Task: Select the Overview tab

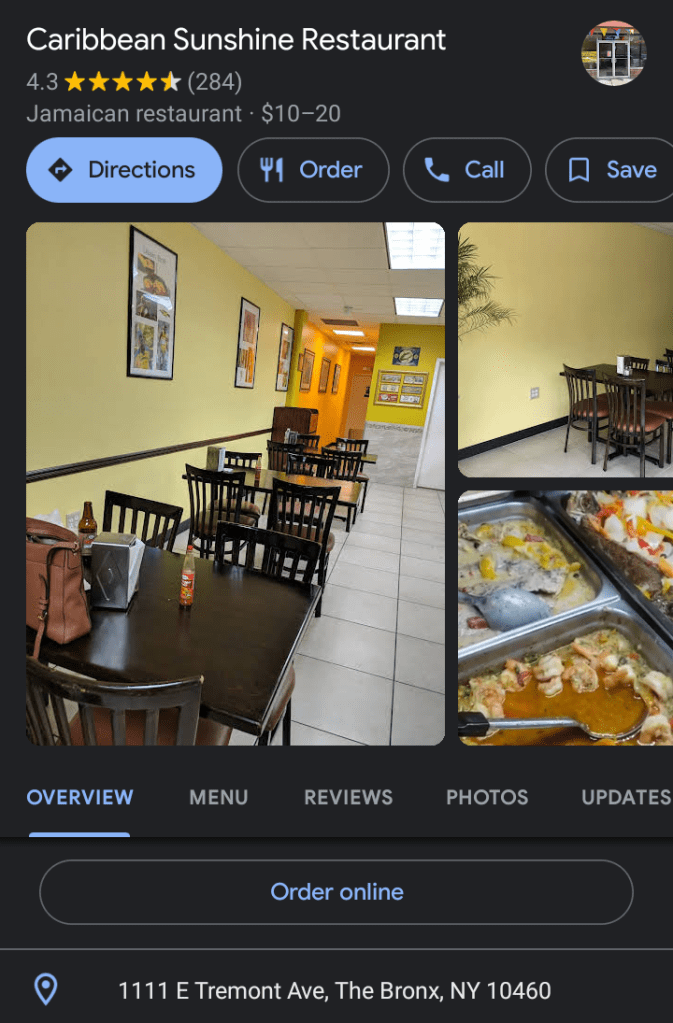Action: coord(80,797)
